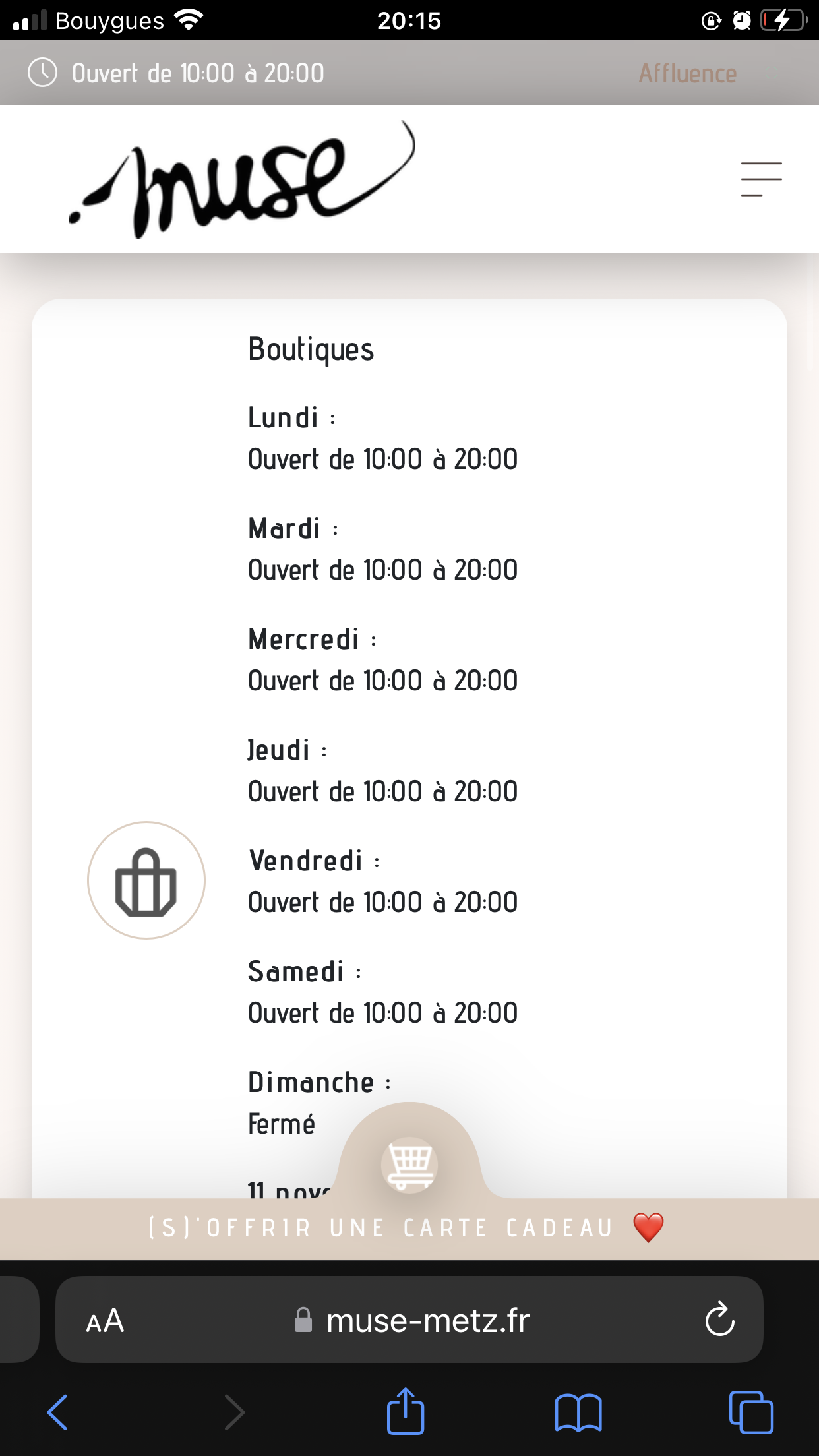
Task: Reload the page
Action: click(x=719, y=1319)
